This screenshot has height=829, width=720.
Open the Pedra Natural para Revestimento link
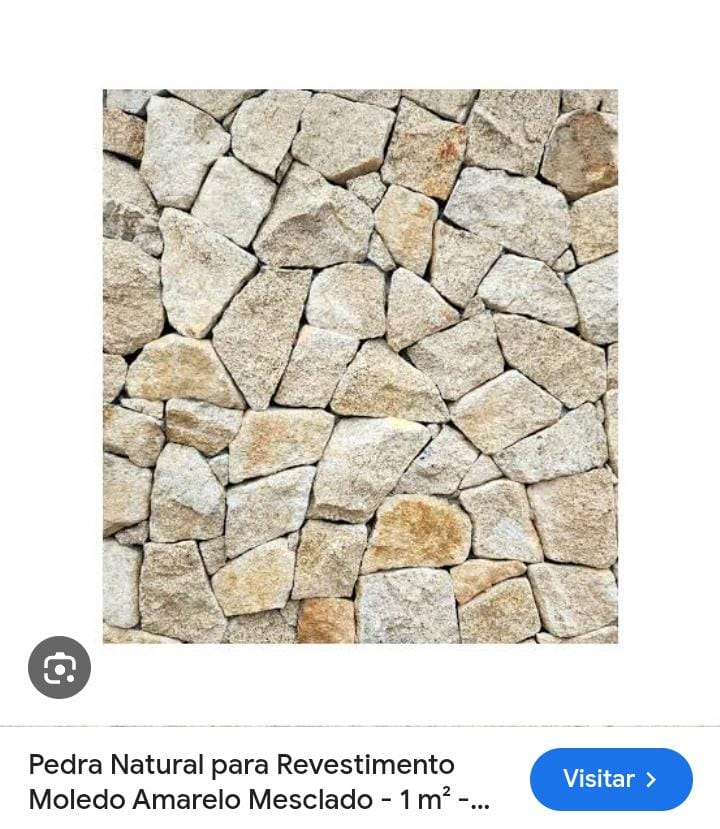pyautogui.click(x=240, y=765)
